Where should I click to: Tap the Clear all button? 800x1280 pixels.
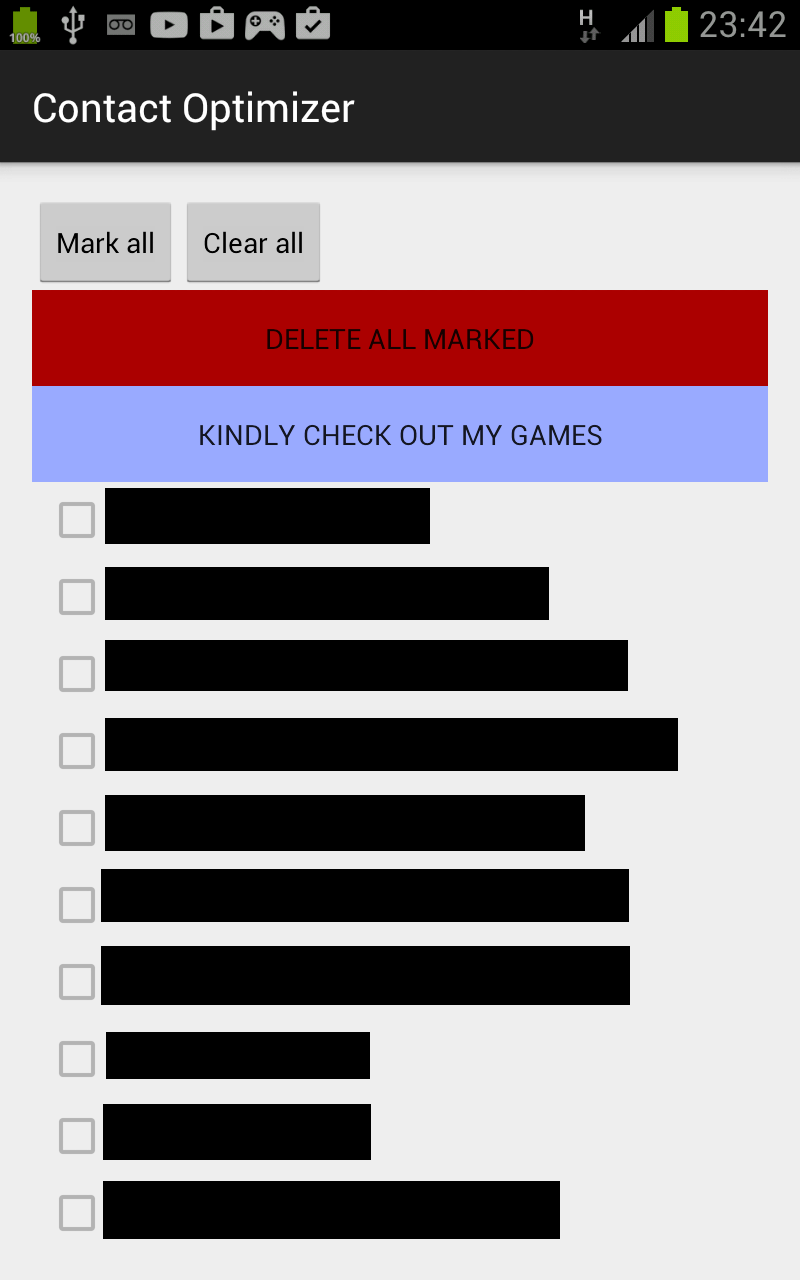253,243
